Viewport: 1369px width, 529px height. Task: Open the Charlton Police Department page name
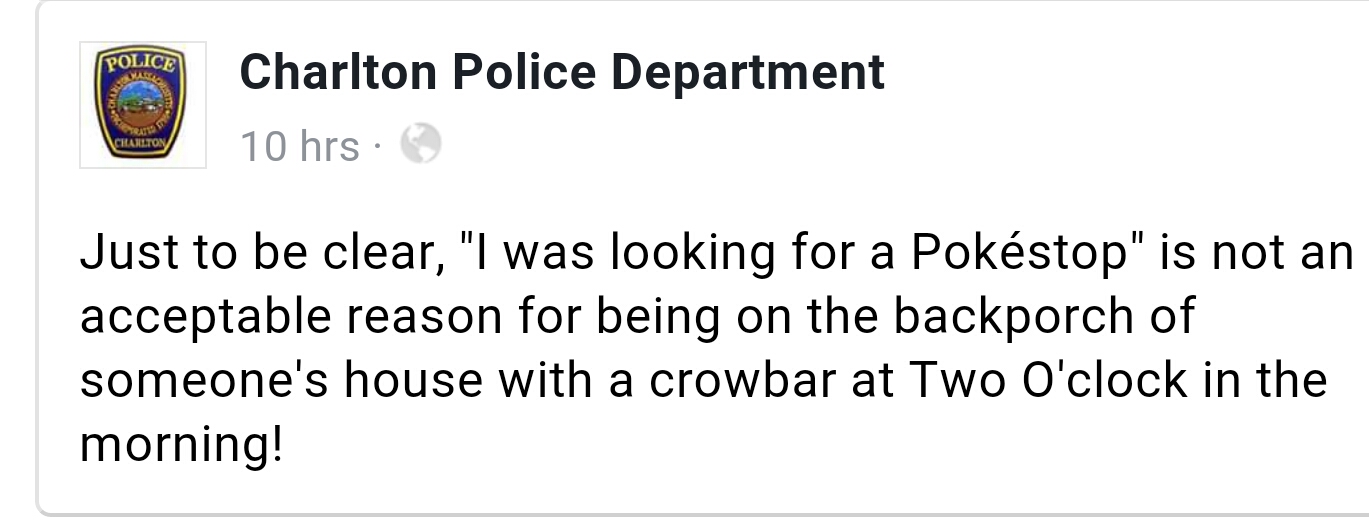tap(562, 72)
